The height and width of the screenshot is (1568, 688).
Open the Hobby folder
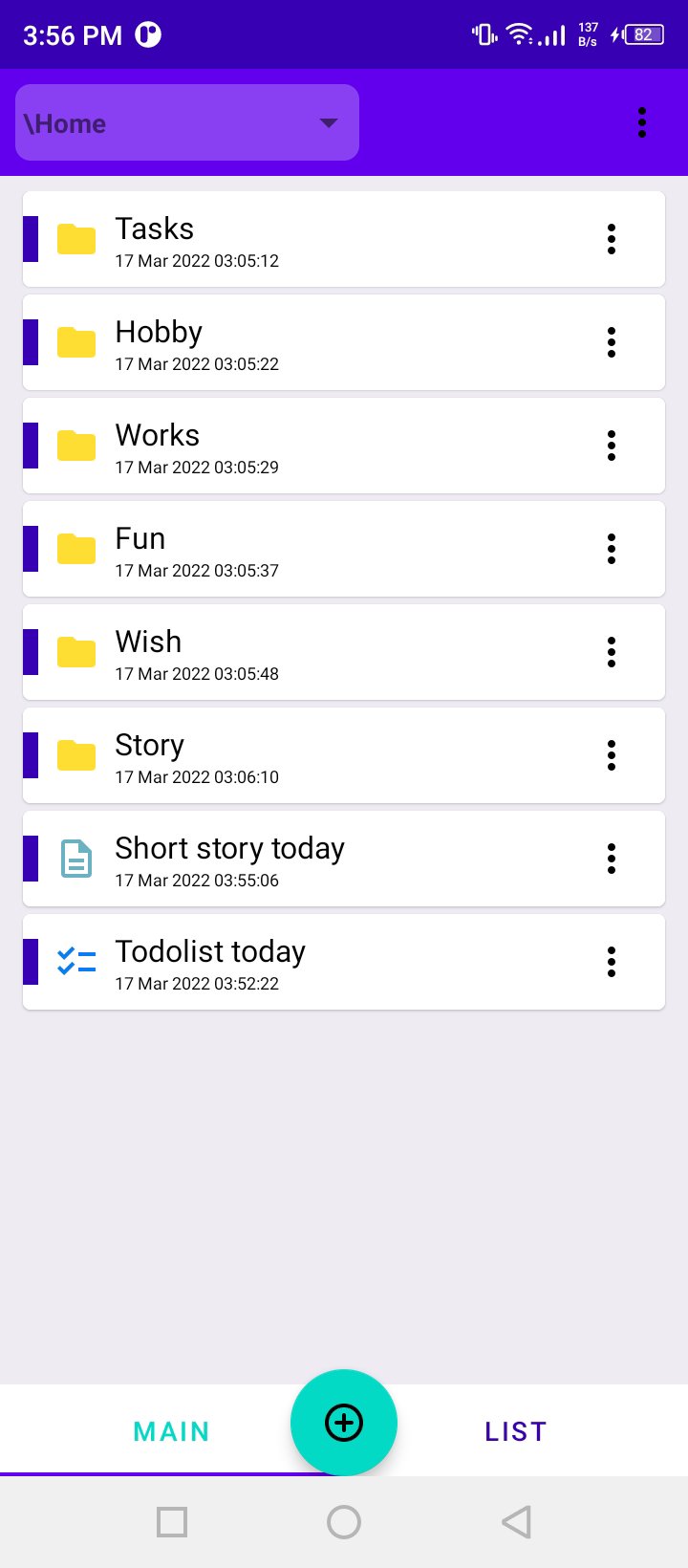[287, 343]
